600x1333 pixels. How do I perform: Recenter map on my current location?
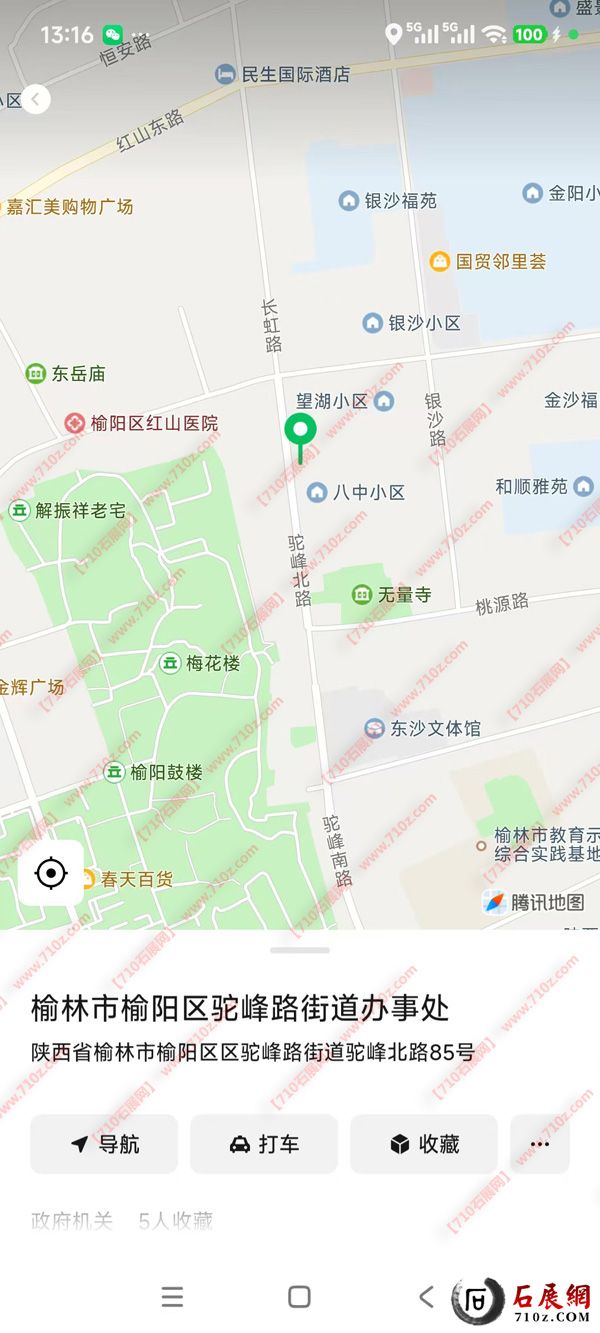(x=50, y=874)
